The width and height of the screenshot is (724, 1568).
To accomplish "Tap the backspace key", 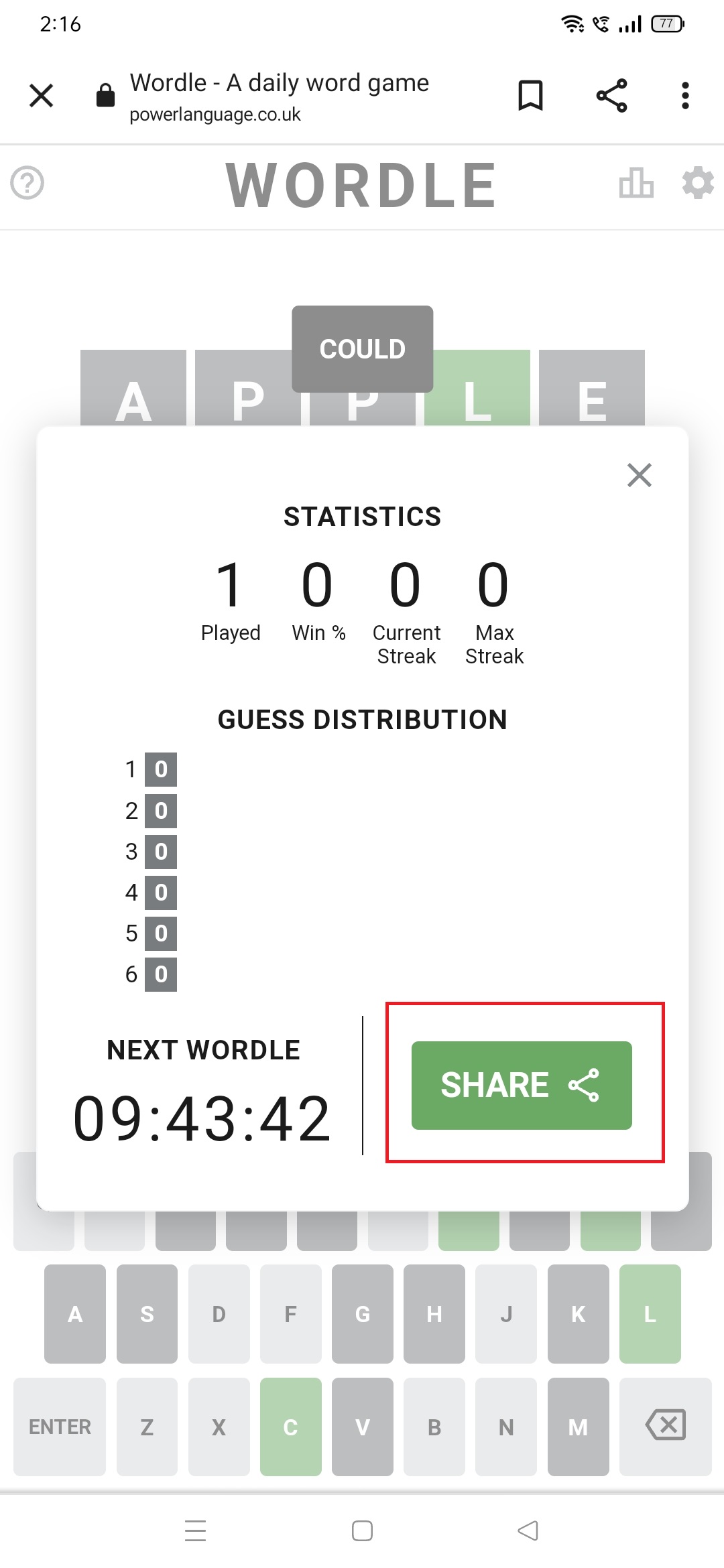I will coord(665,1425).
